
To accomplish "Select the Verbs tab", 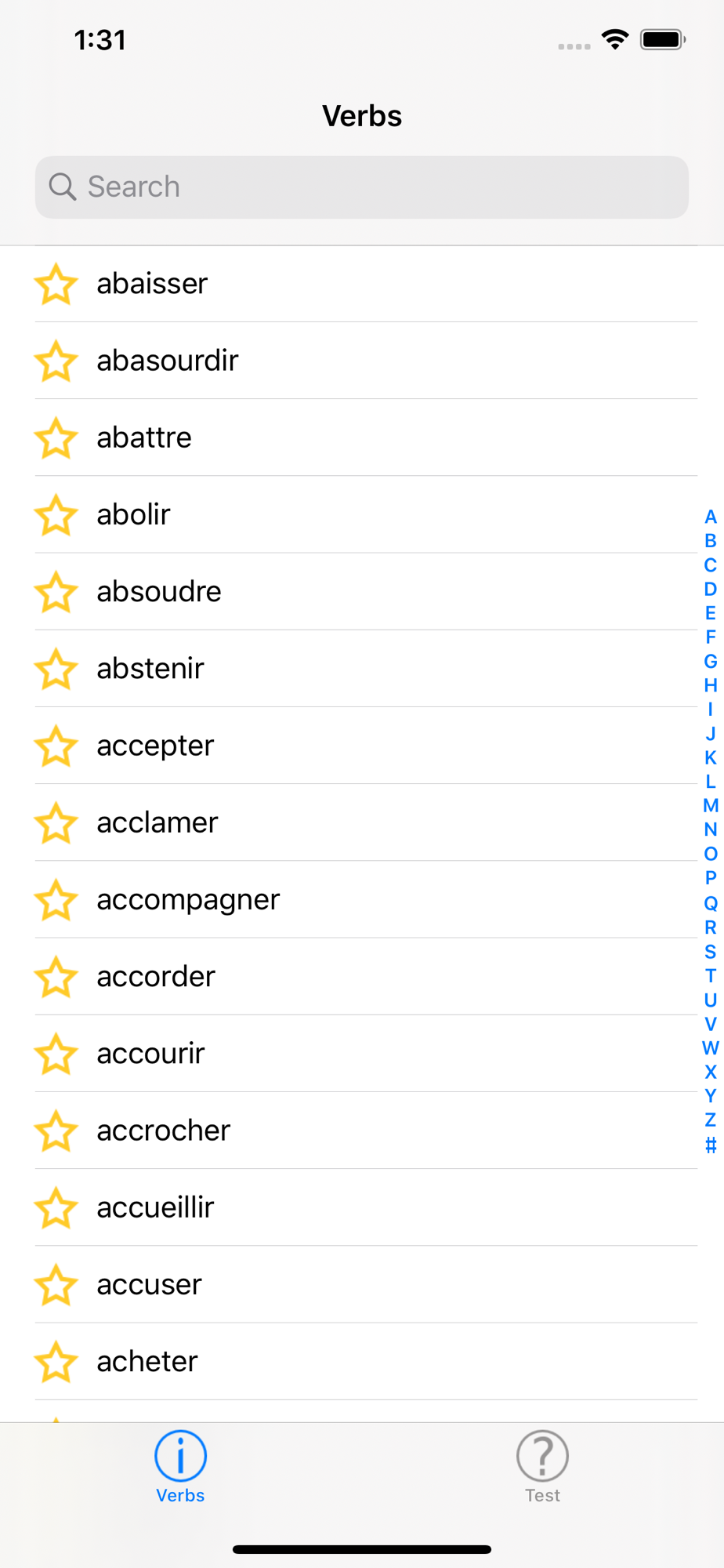I will (180, 1466).
